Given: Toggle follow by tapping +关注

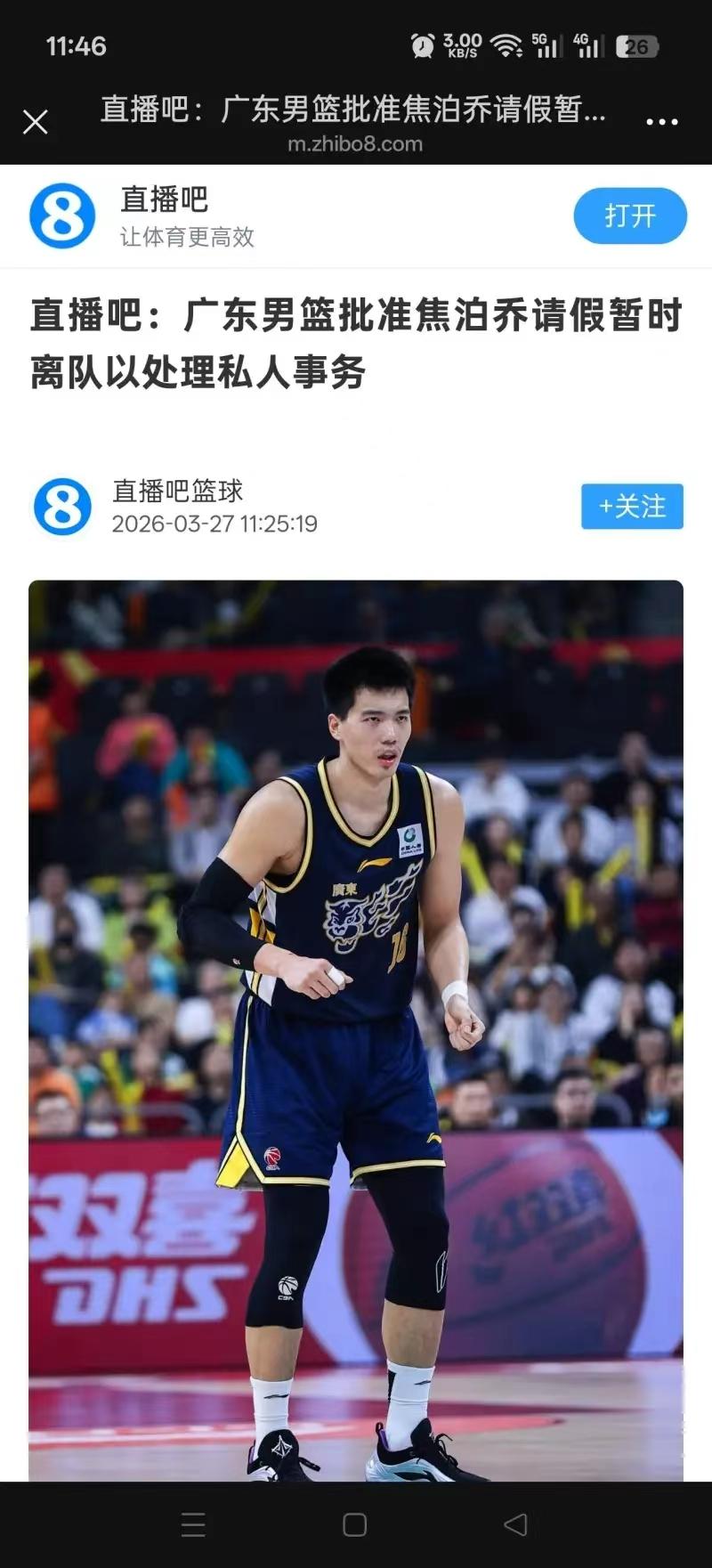Looking at the screenshot, I should [x=631, y=508].
